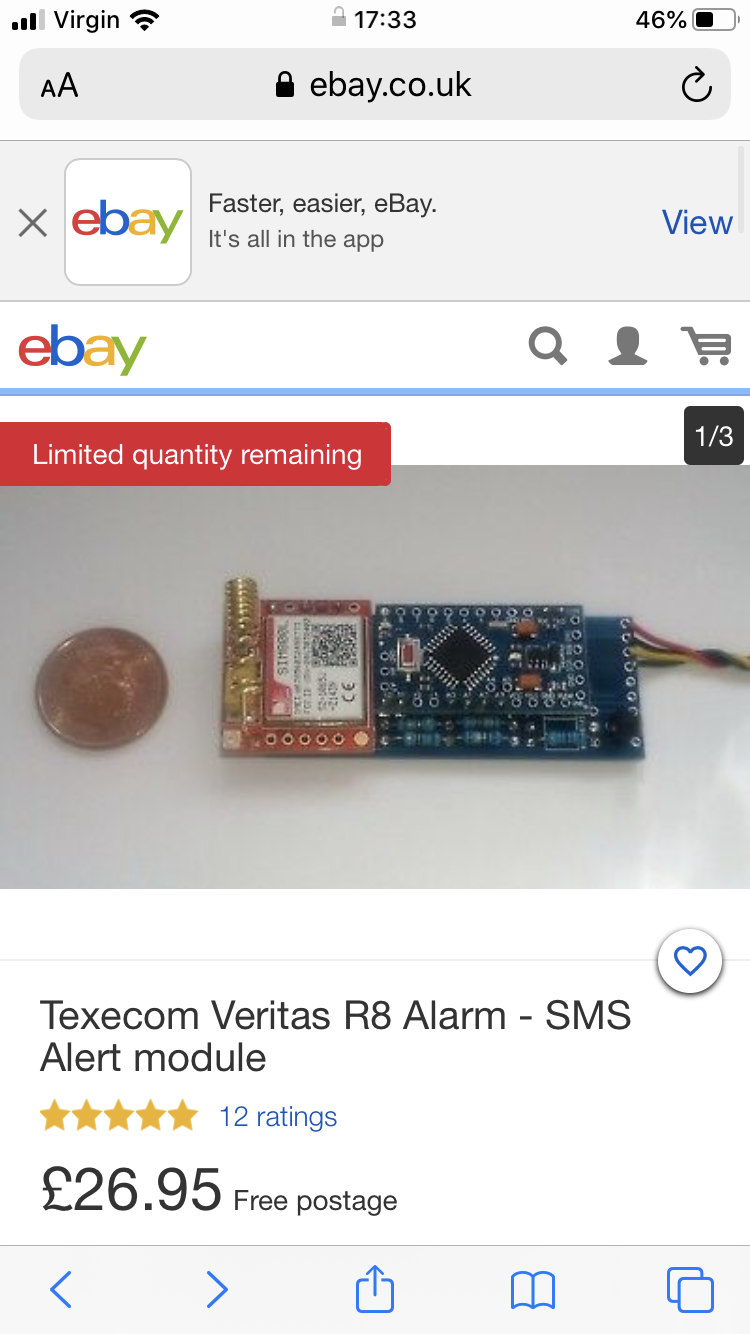Go back in Safari

pyautogui.click(x=61, y=1289)
